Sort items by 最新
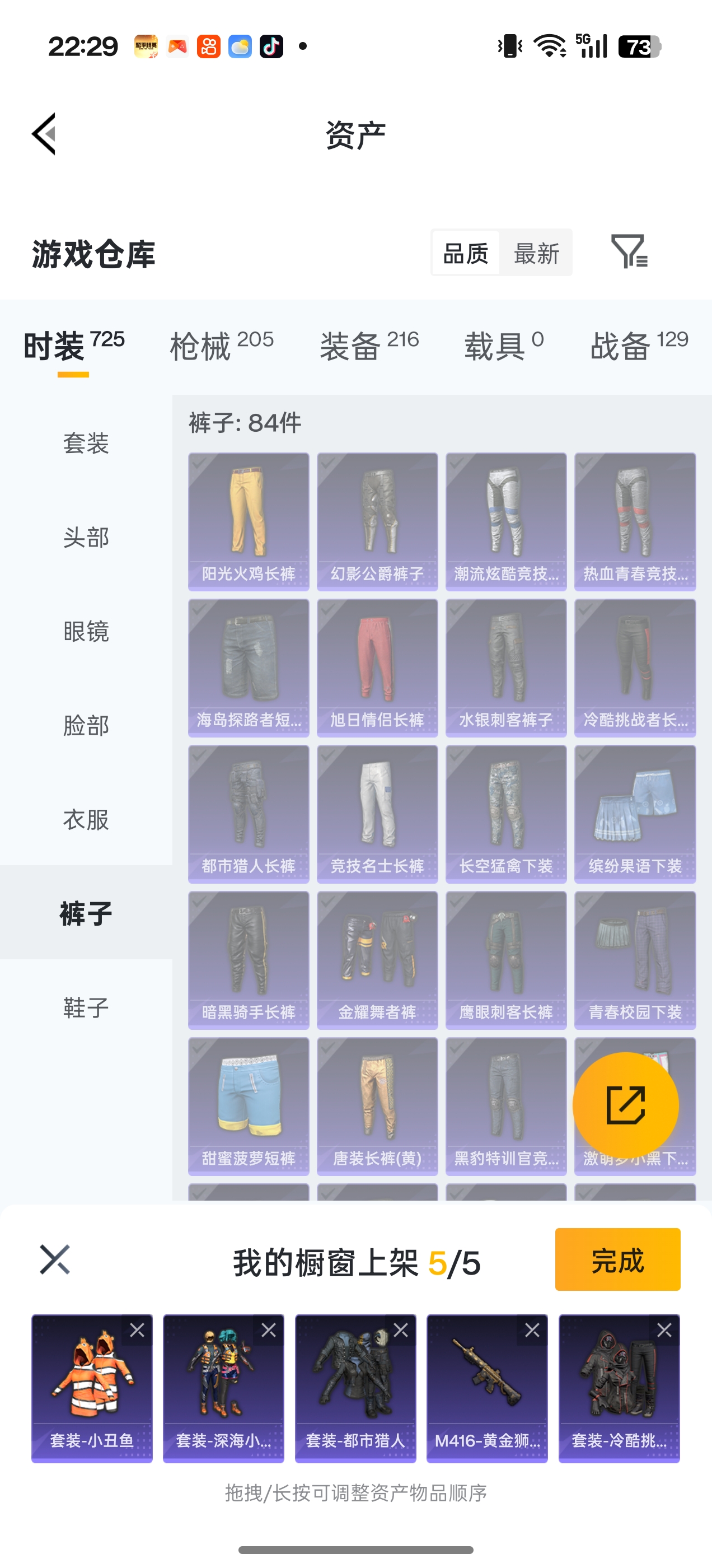 tap(536, 253)
